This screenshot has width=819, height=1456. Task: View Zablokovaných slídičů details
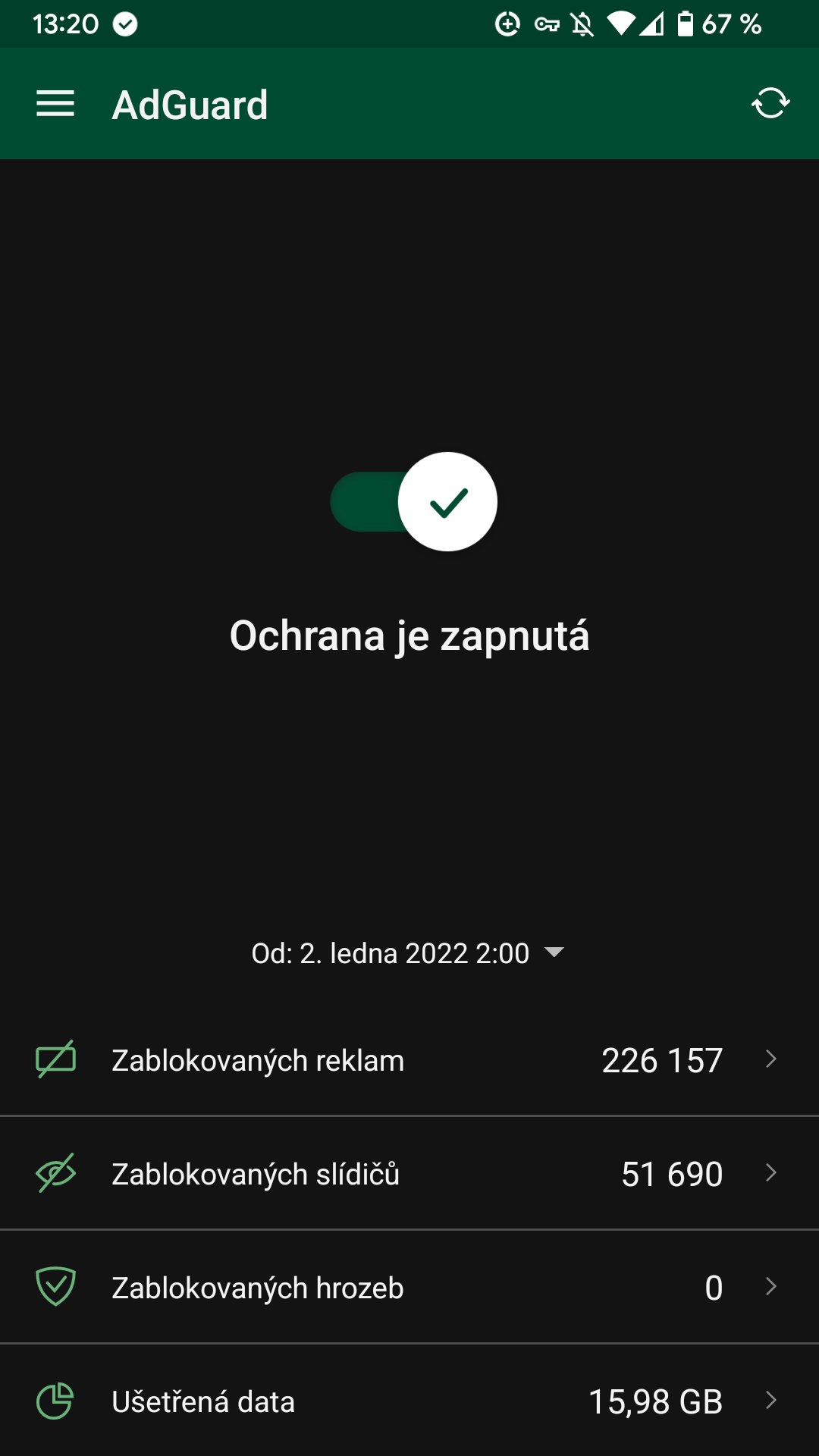click(409, 1173)
